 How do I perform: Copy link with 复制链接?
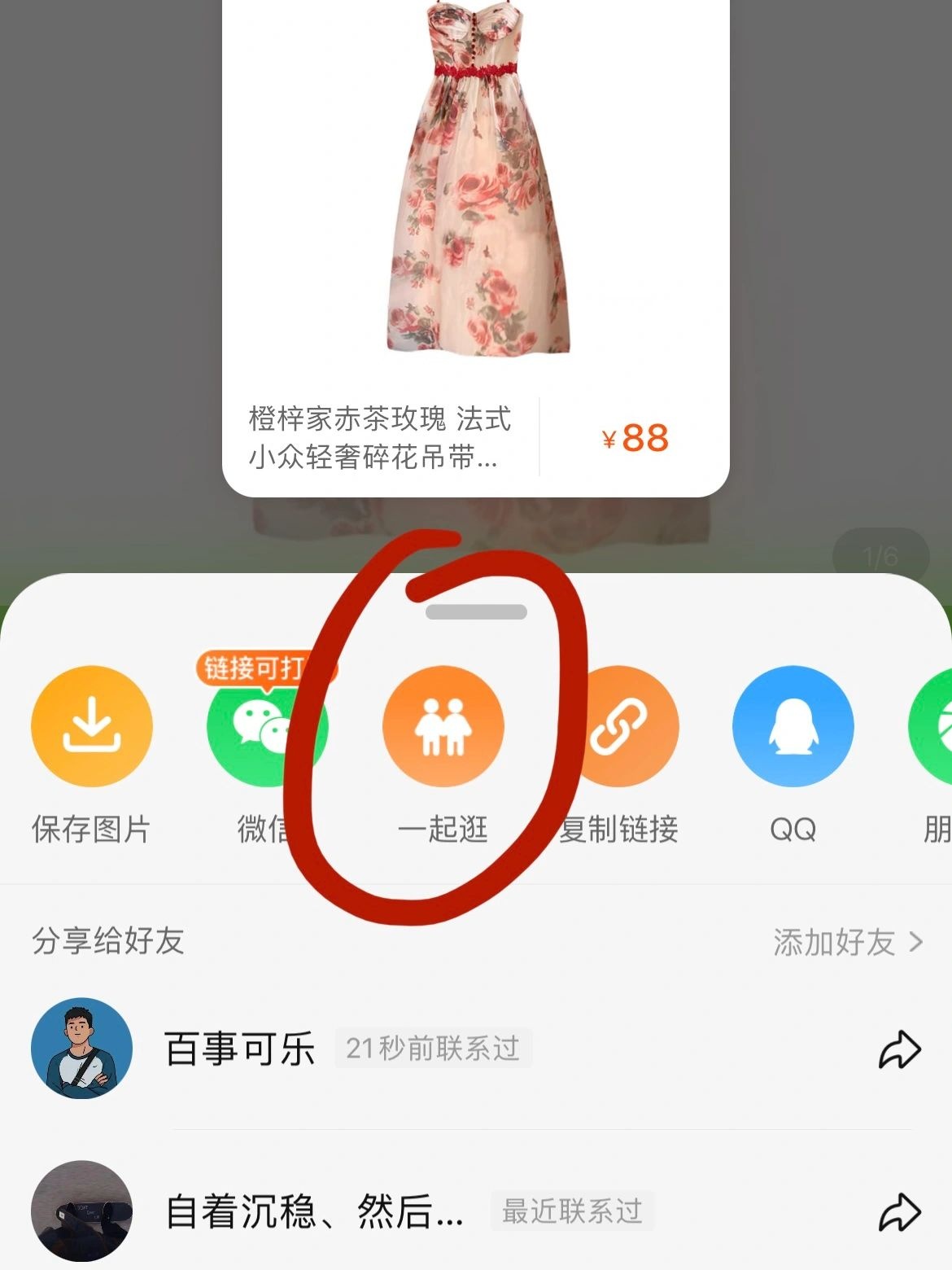[618, 726]
